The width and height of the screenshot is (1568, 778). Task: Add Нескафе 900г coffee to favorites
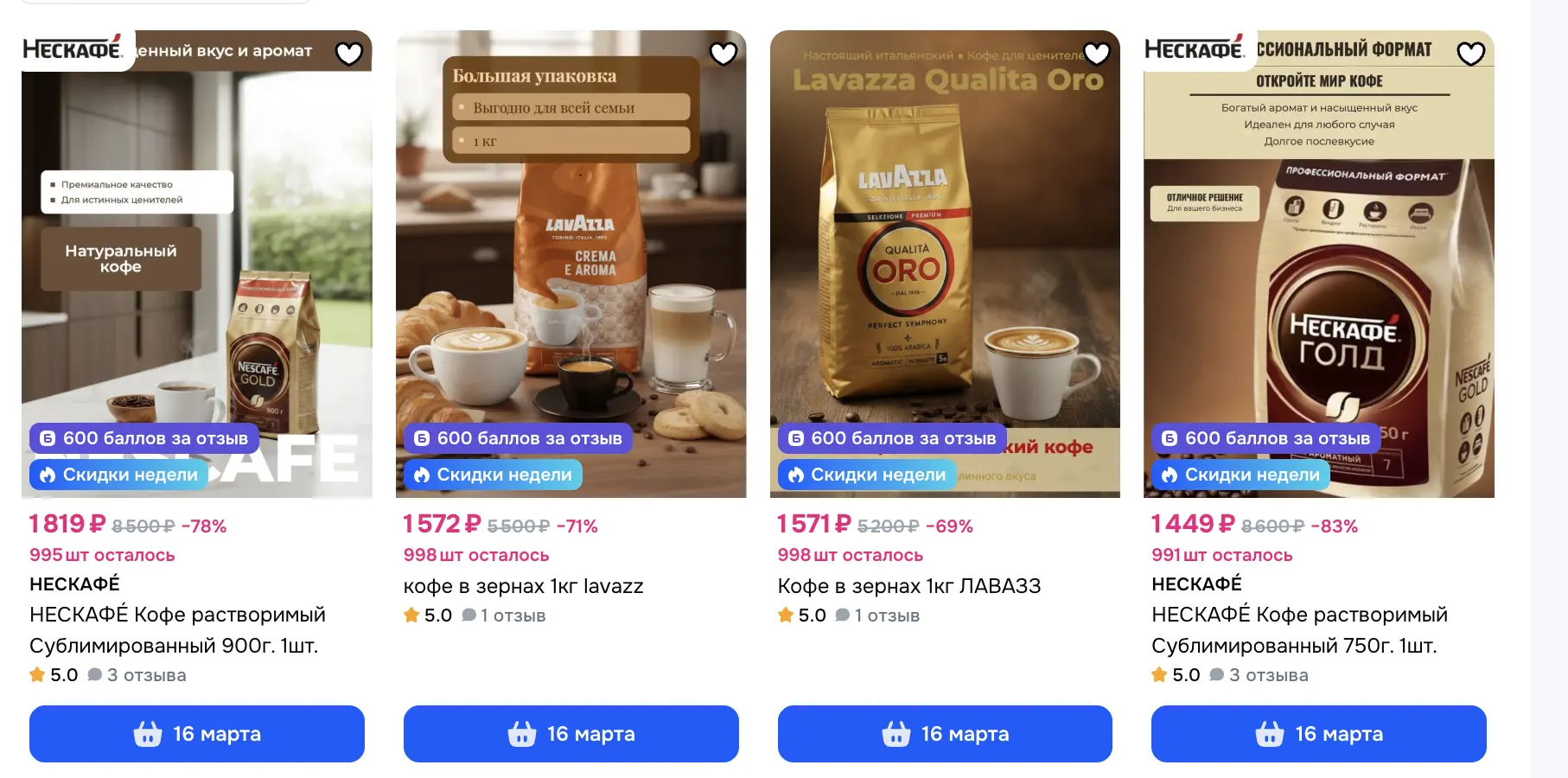point(349,54)
